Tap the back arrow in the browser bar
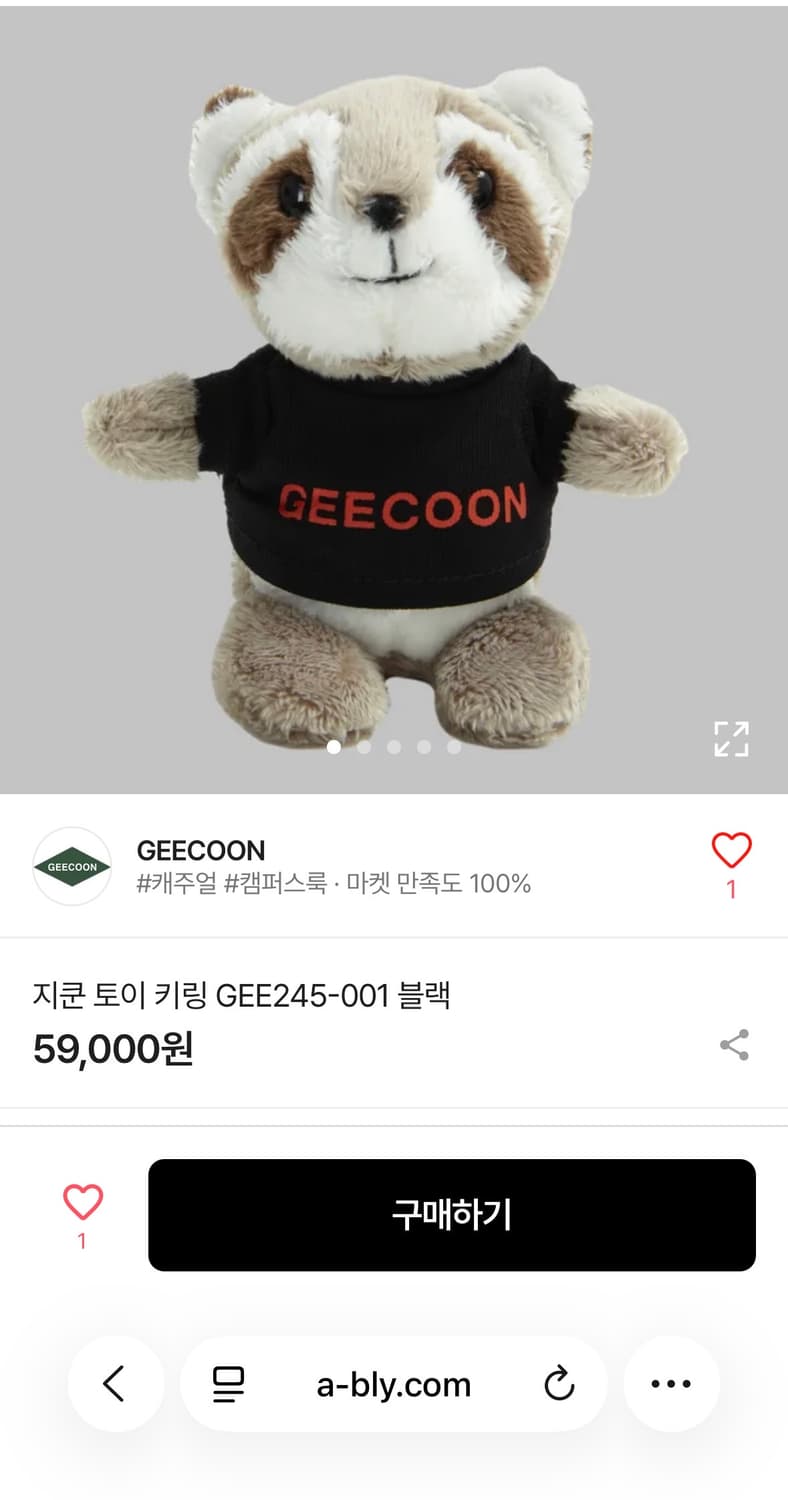 [115, 1384]
